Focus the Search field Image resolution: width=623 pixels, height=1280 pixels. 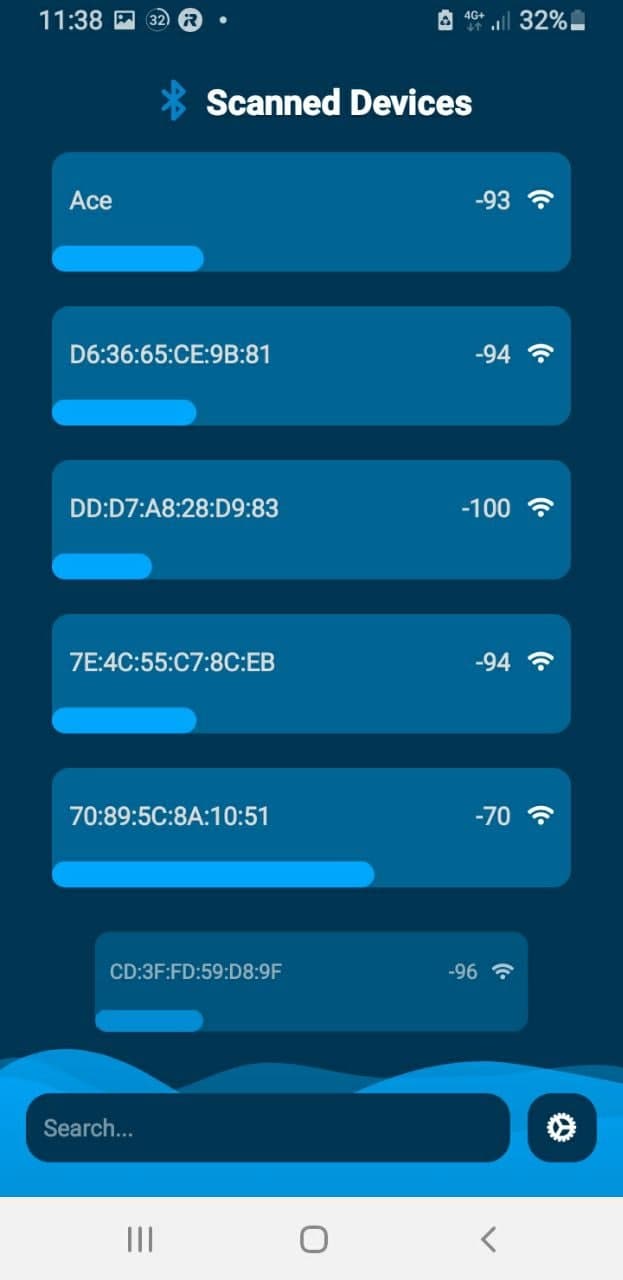(268, 1128)
